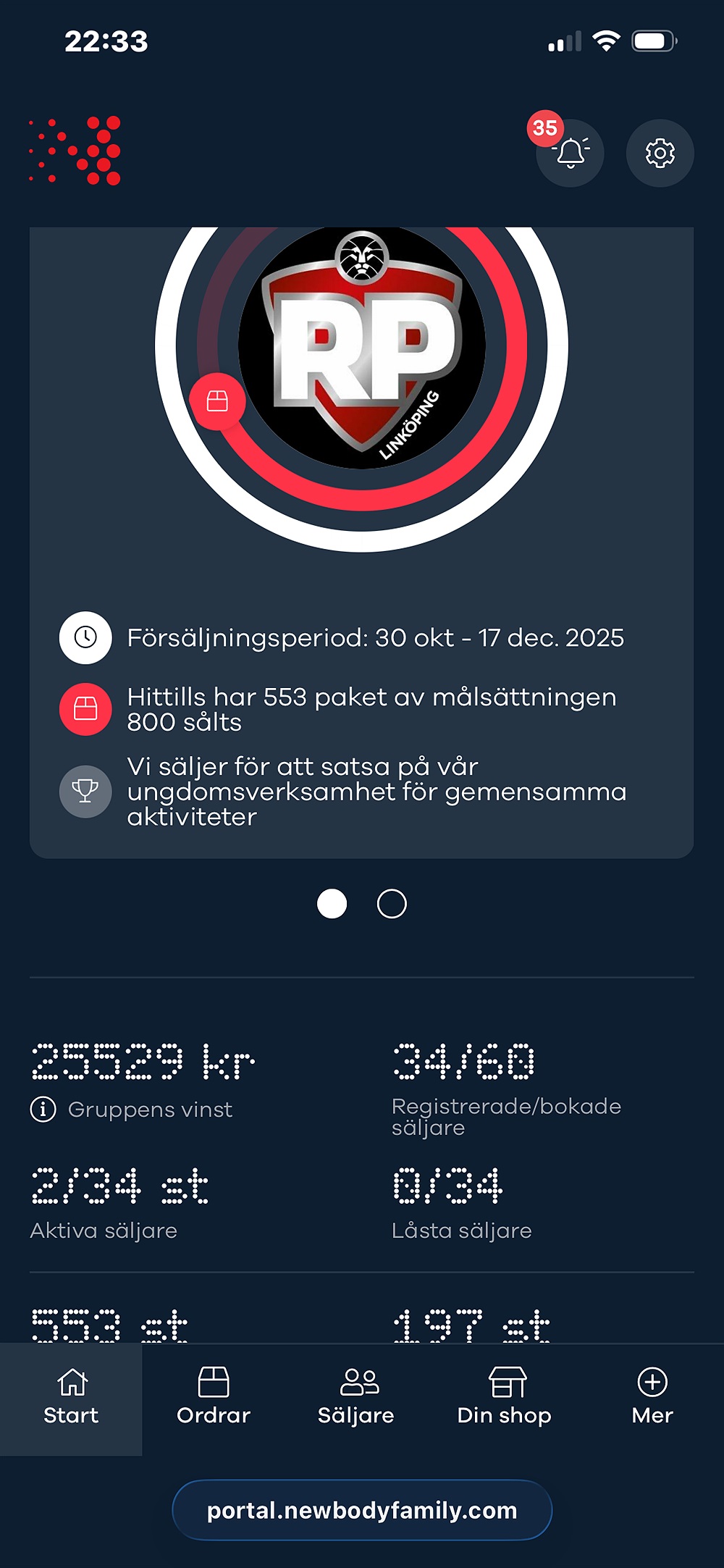Show info about Gruppens vinst
Screen dimensions: 724x1568
coord(43,1109)
